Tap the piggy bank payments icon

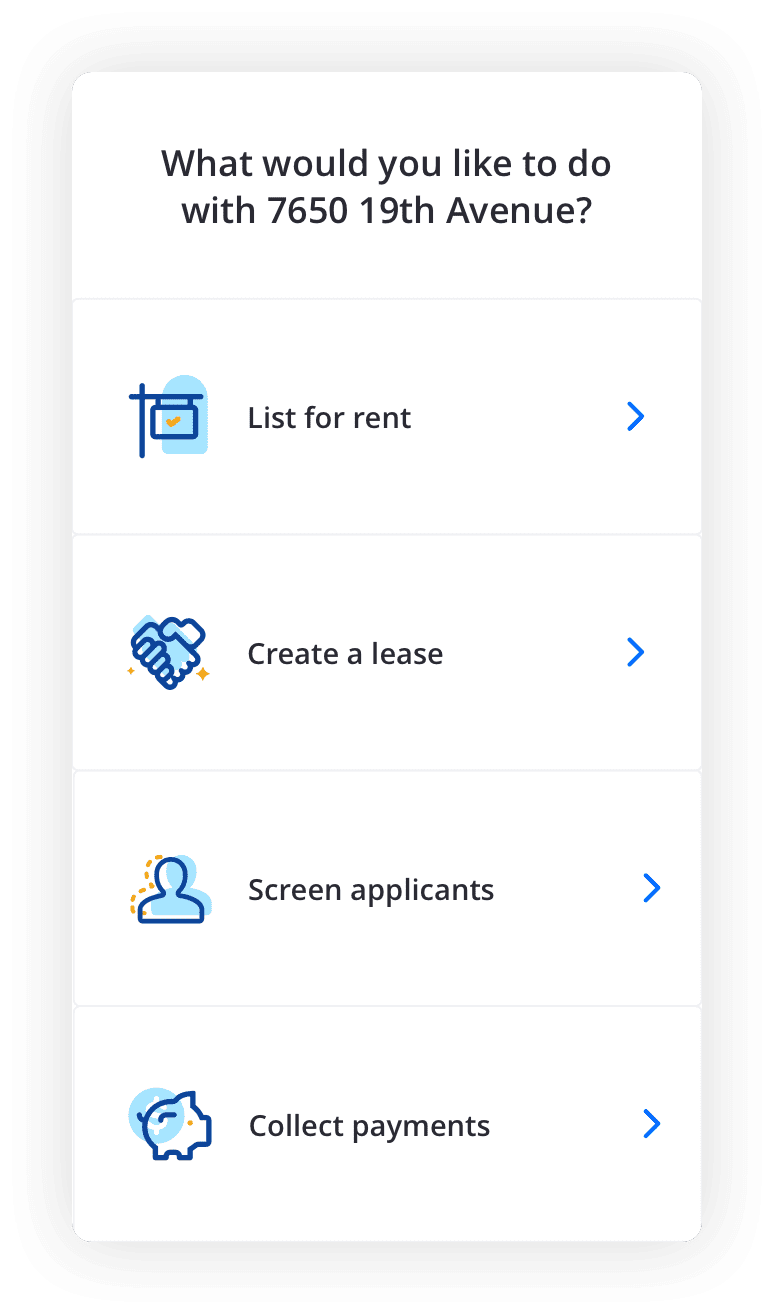point(170,1124)
